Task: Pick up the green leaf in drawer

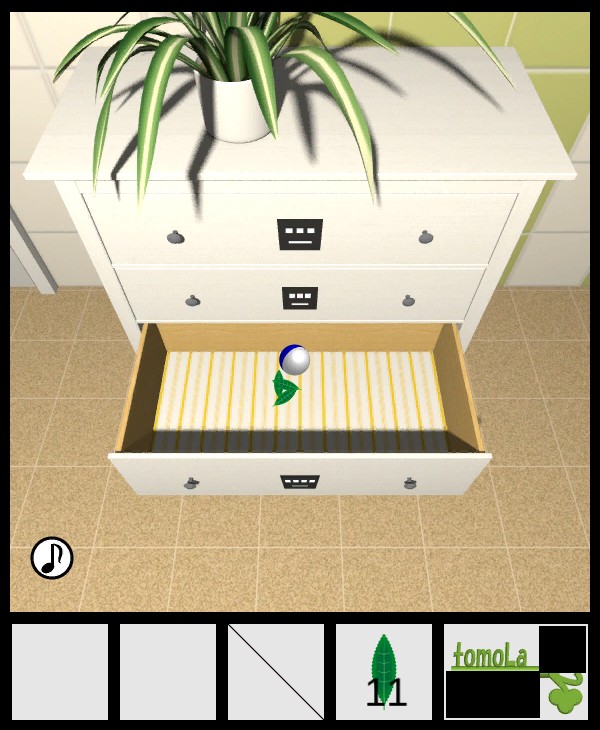Action: [x=284, y=389]
